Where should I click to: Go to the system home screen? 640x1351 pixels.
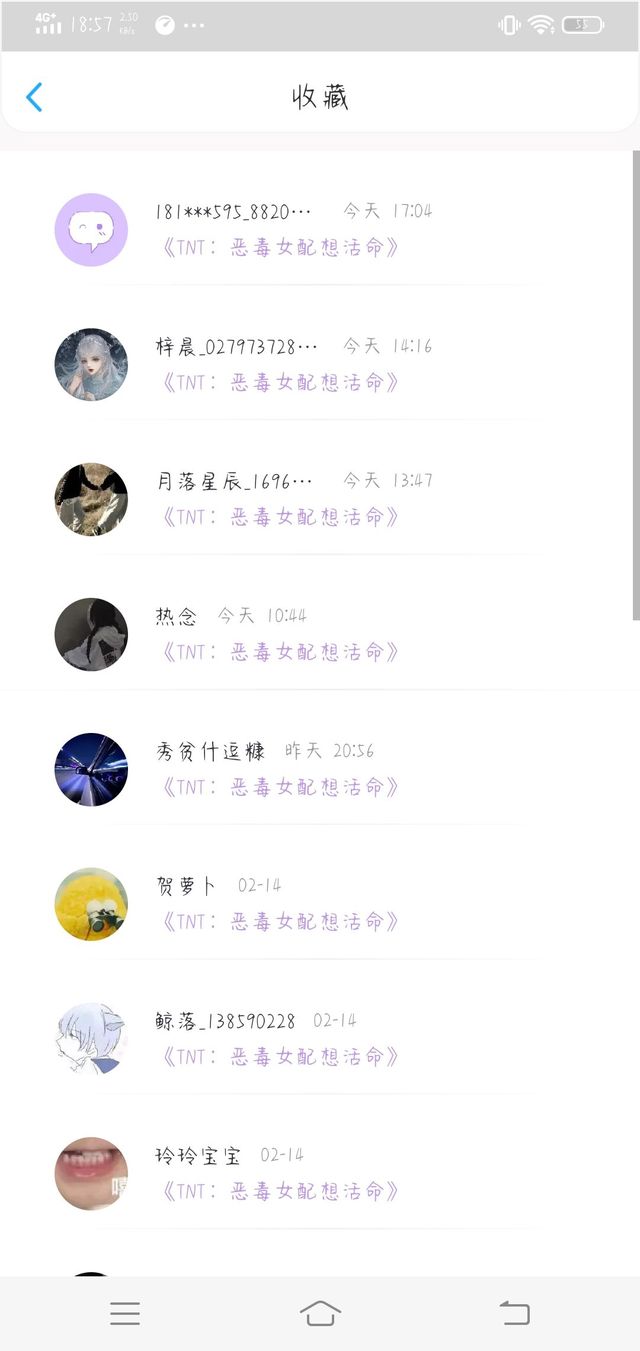click(x=320, y=1313)
